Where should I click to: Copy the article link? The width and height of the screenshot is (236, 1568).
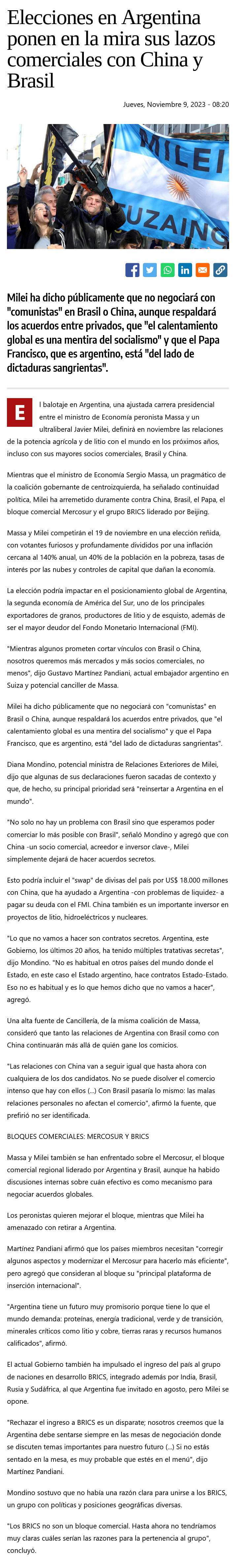(221, 270)
